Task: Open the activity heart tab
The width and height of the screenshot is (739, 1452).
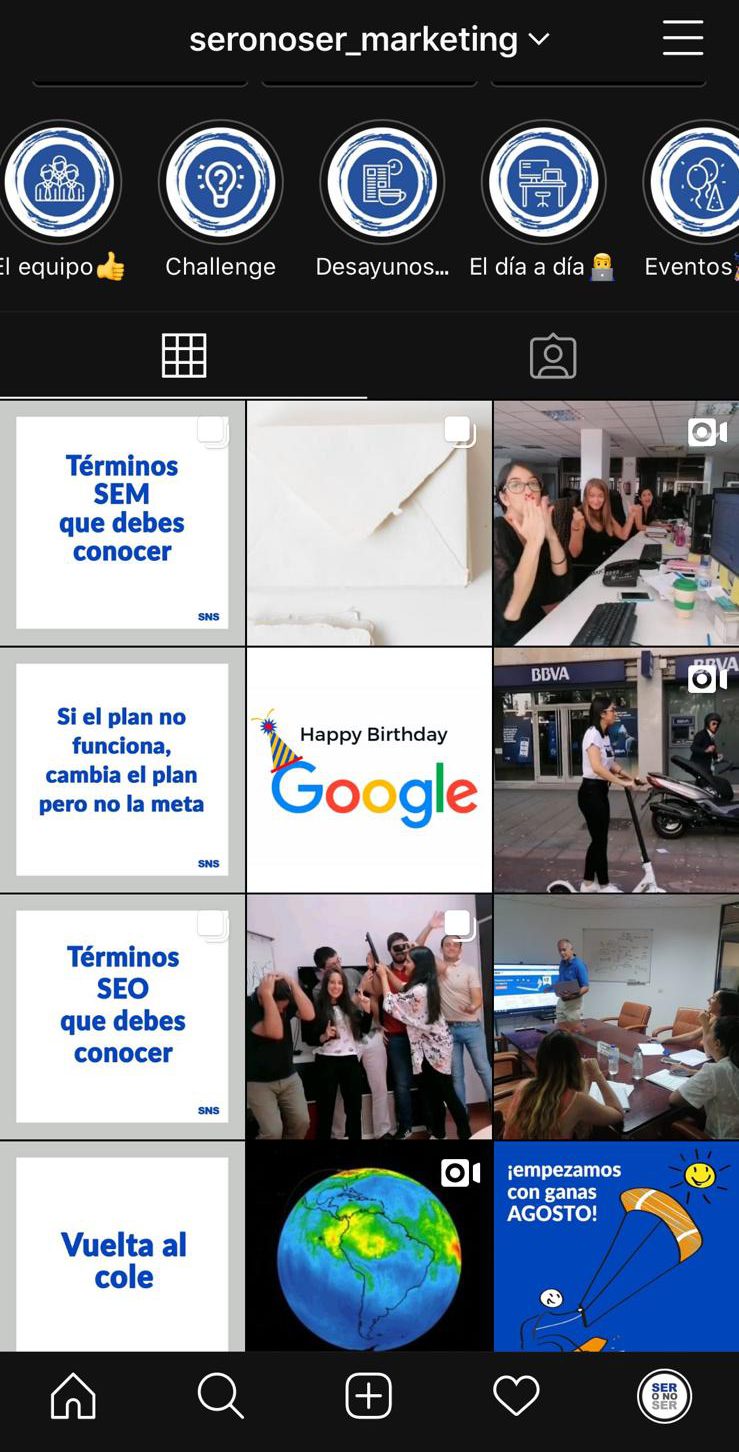Action: 516,1395
